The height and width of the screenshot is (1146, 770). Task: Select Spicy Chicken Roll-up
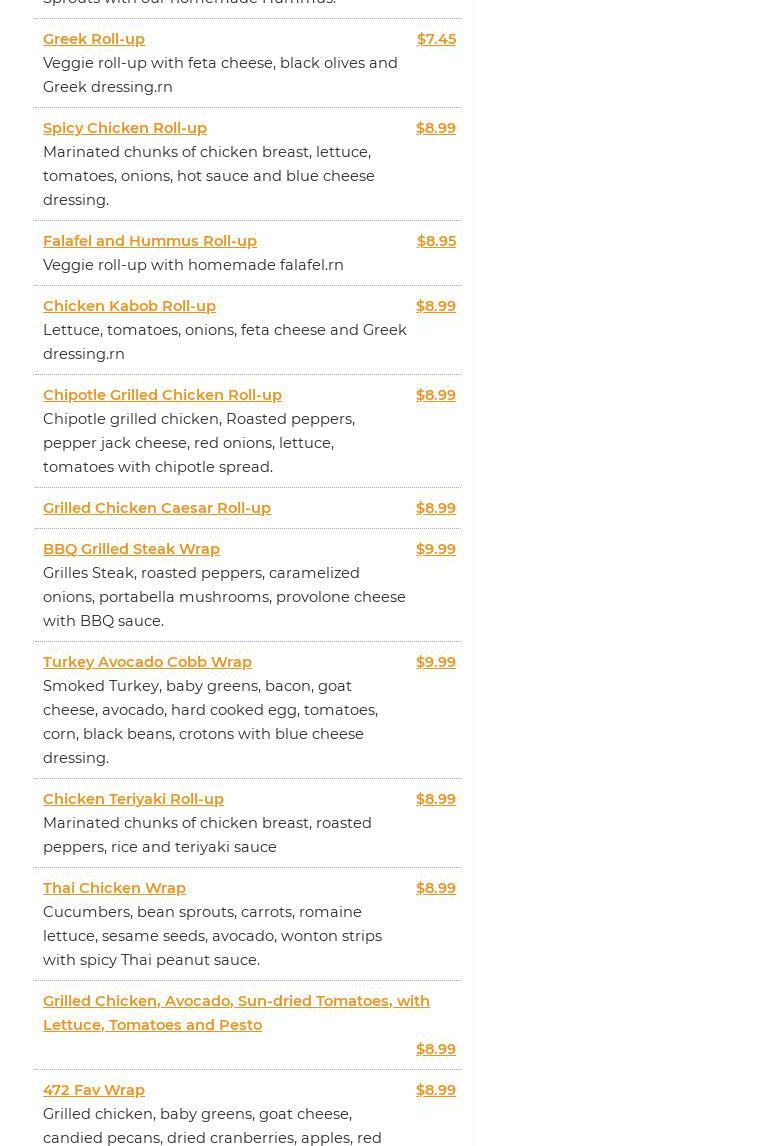tap(125, 128)
